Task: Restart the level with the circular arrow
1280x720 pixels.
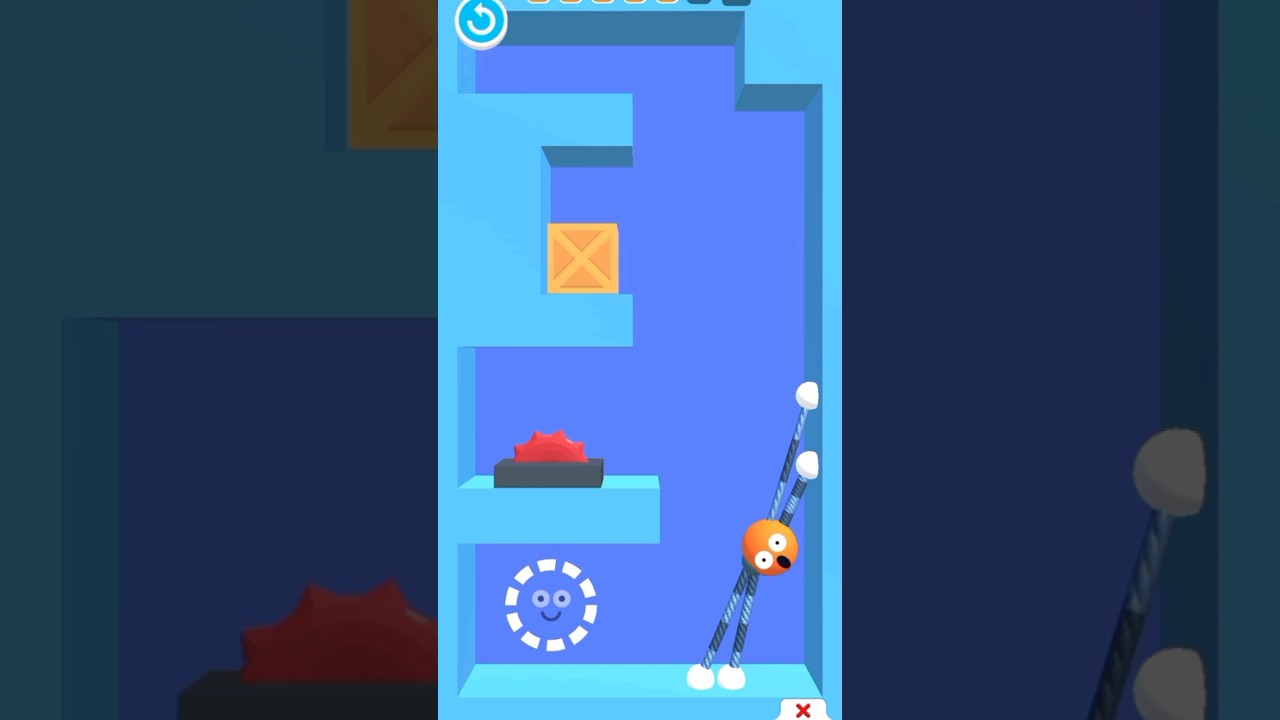Action: [481, 21]
